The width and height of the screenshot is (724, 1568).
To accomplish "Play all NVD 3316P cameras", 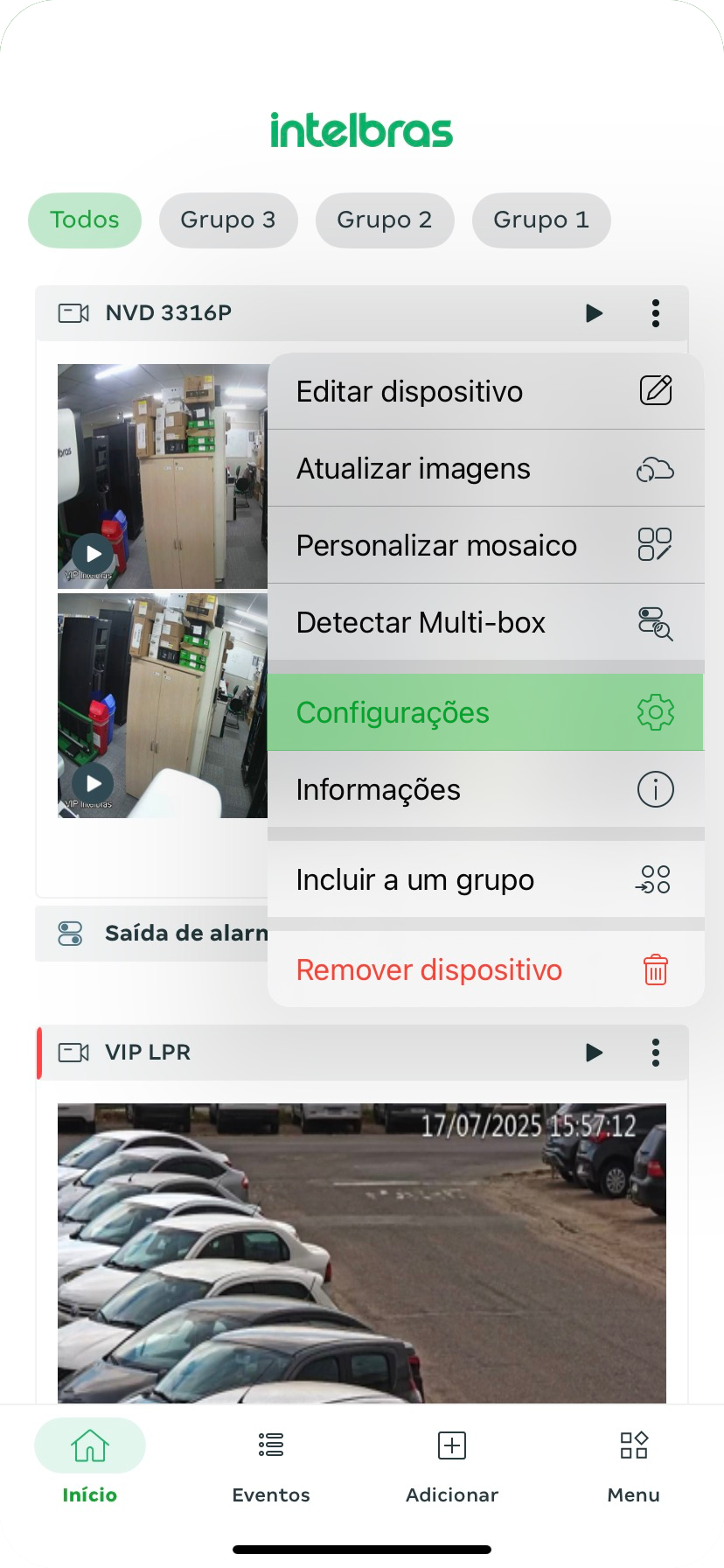I will point(595,313).
